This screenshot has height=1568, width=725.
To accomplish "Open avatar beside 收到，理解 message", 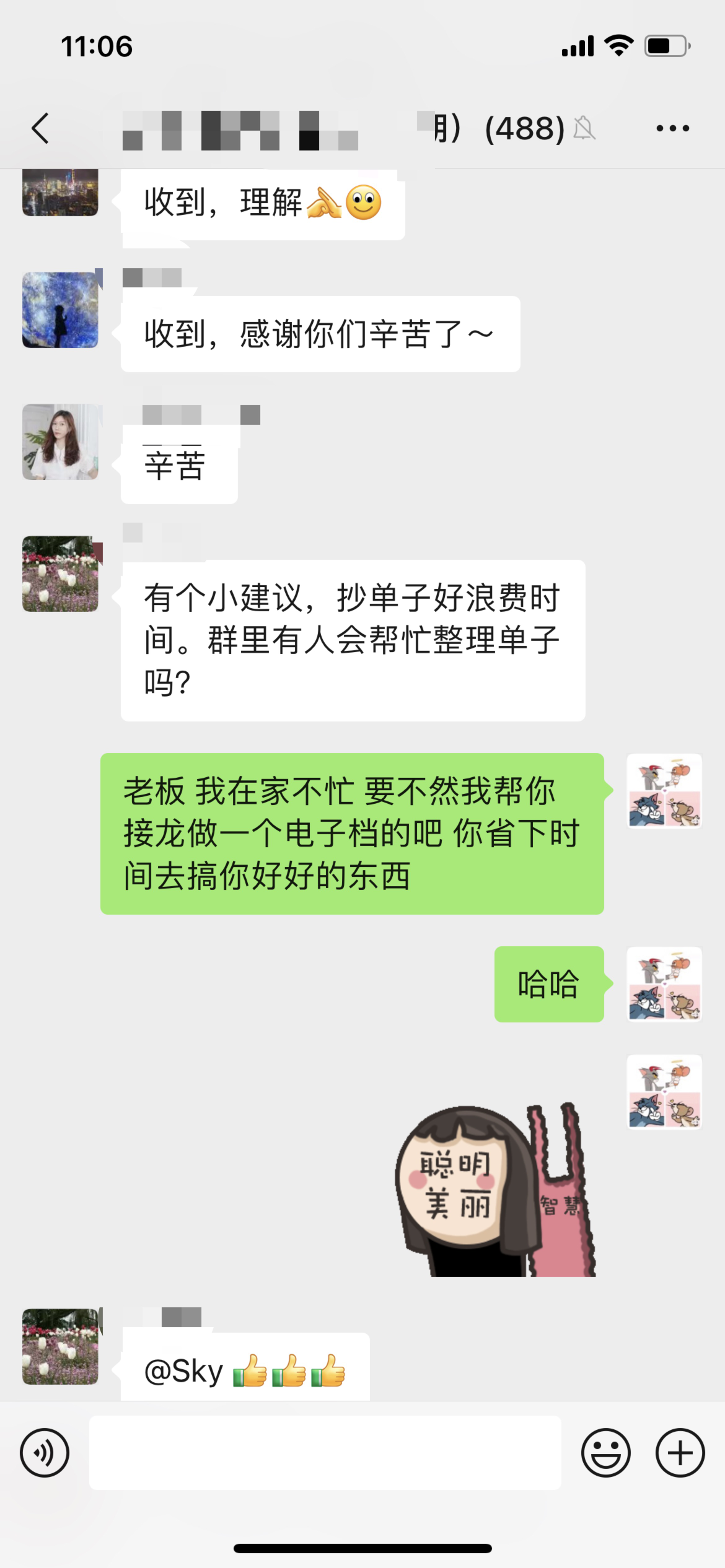I will (60, 193).
